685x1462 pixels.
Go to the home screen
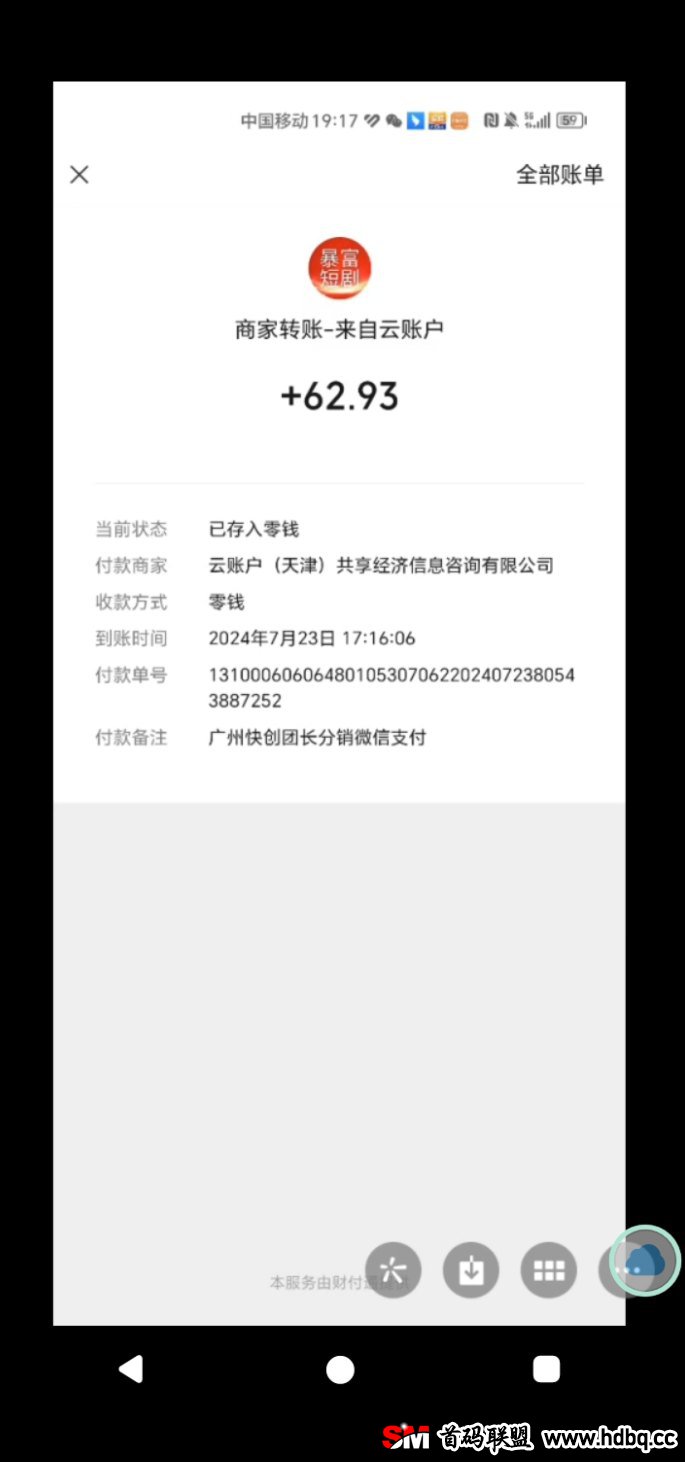(x=340, y=1369)
